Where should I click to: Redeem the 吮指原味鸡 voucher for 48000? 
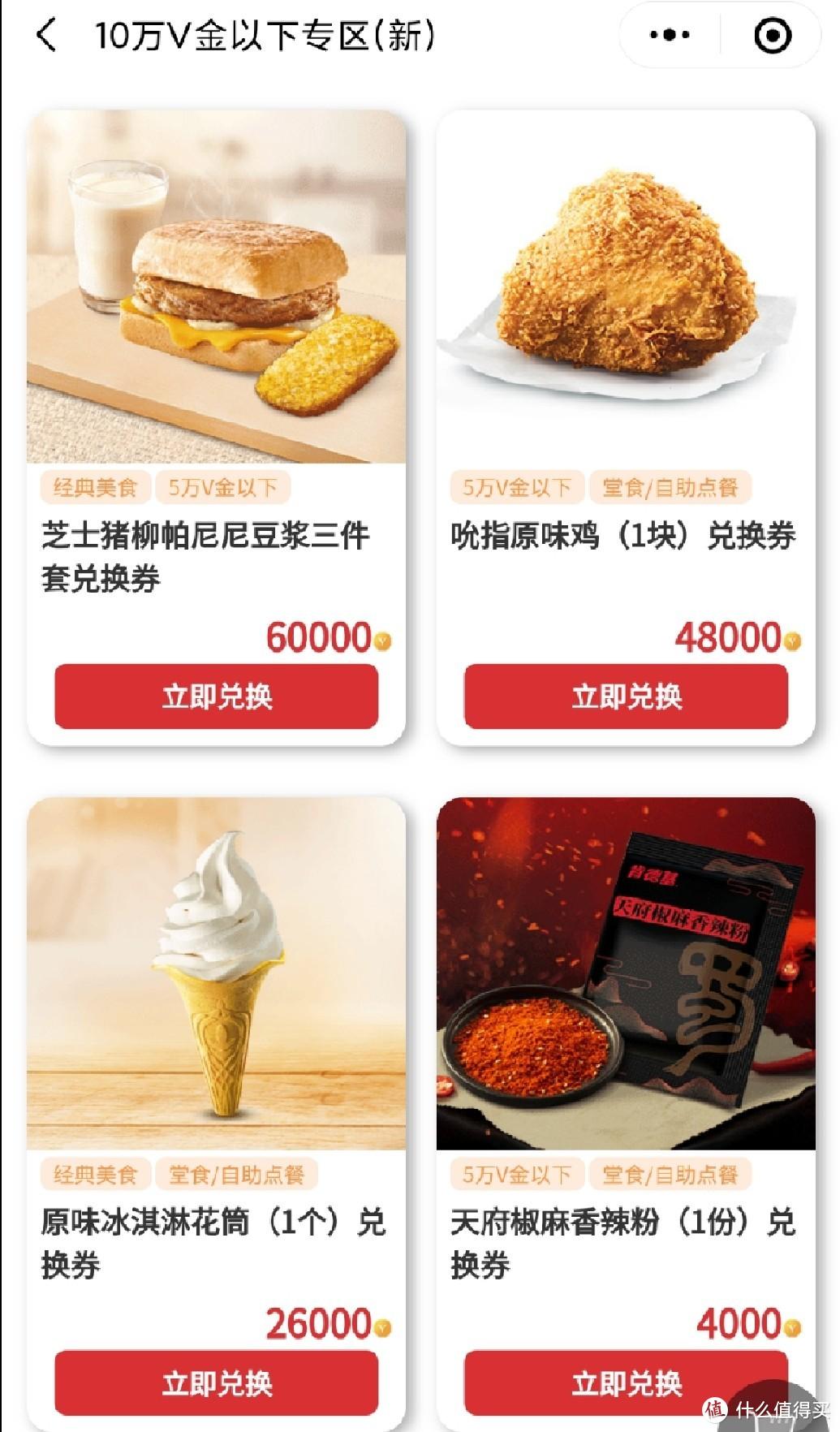(x=626, y=697)
